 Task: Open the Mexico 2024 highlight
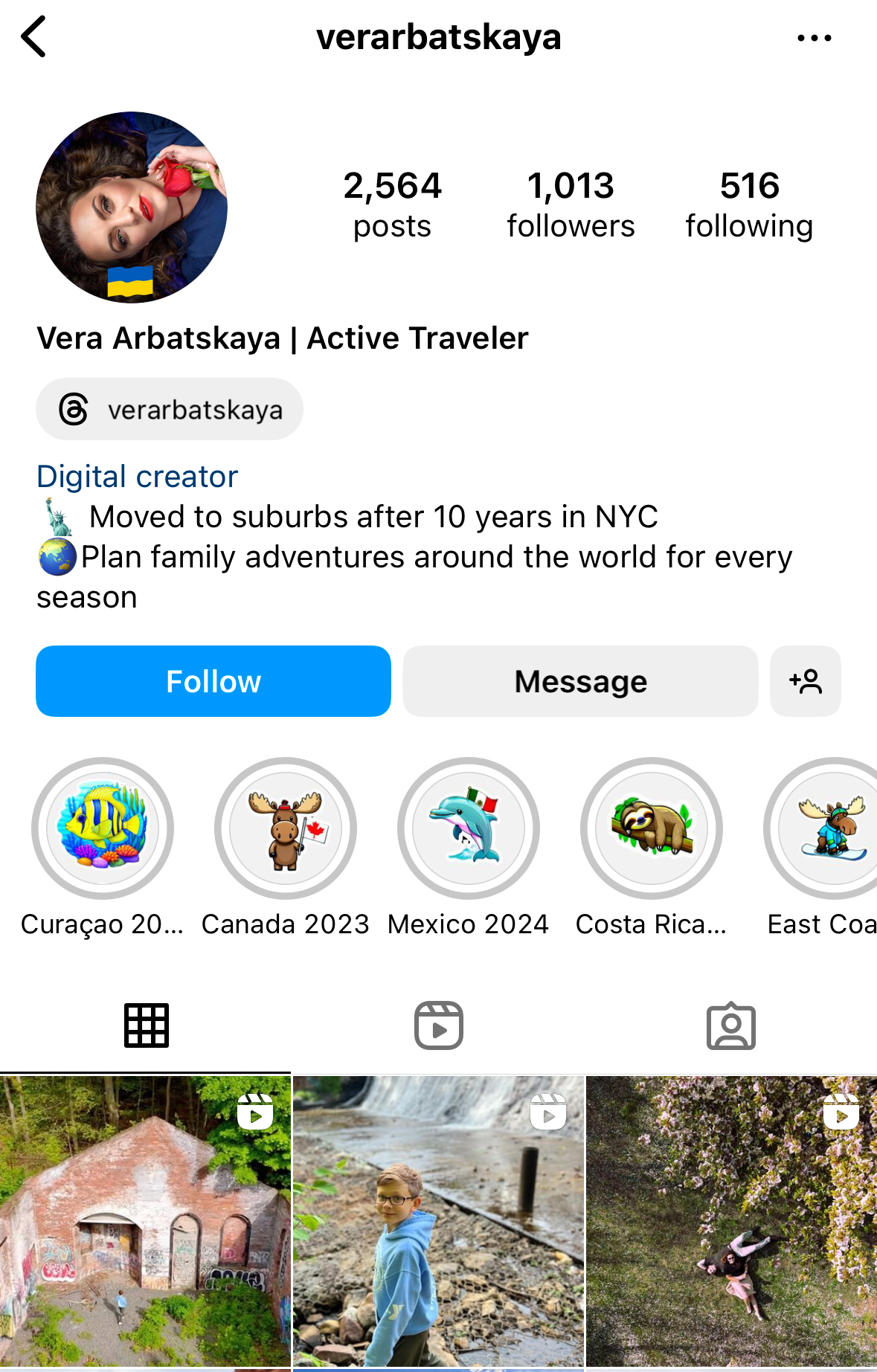[x=469, y=828]
